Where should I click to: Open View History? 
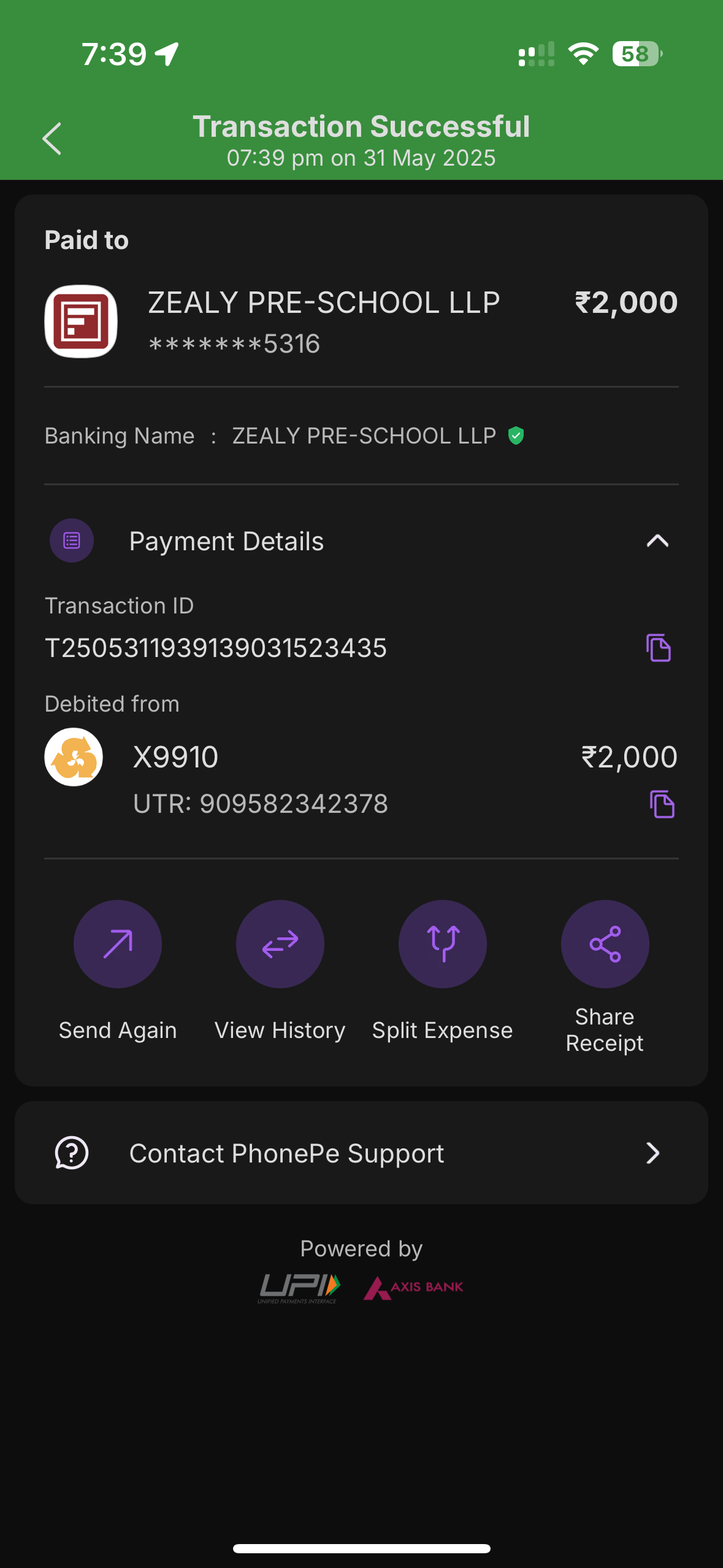pos(280,944)
